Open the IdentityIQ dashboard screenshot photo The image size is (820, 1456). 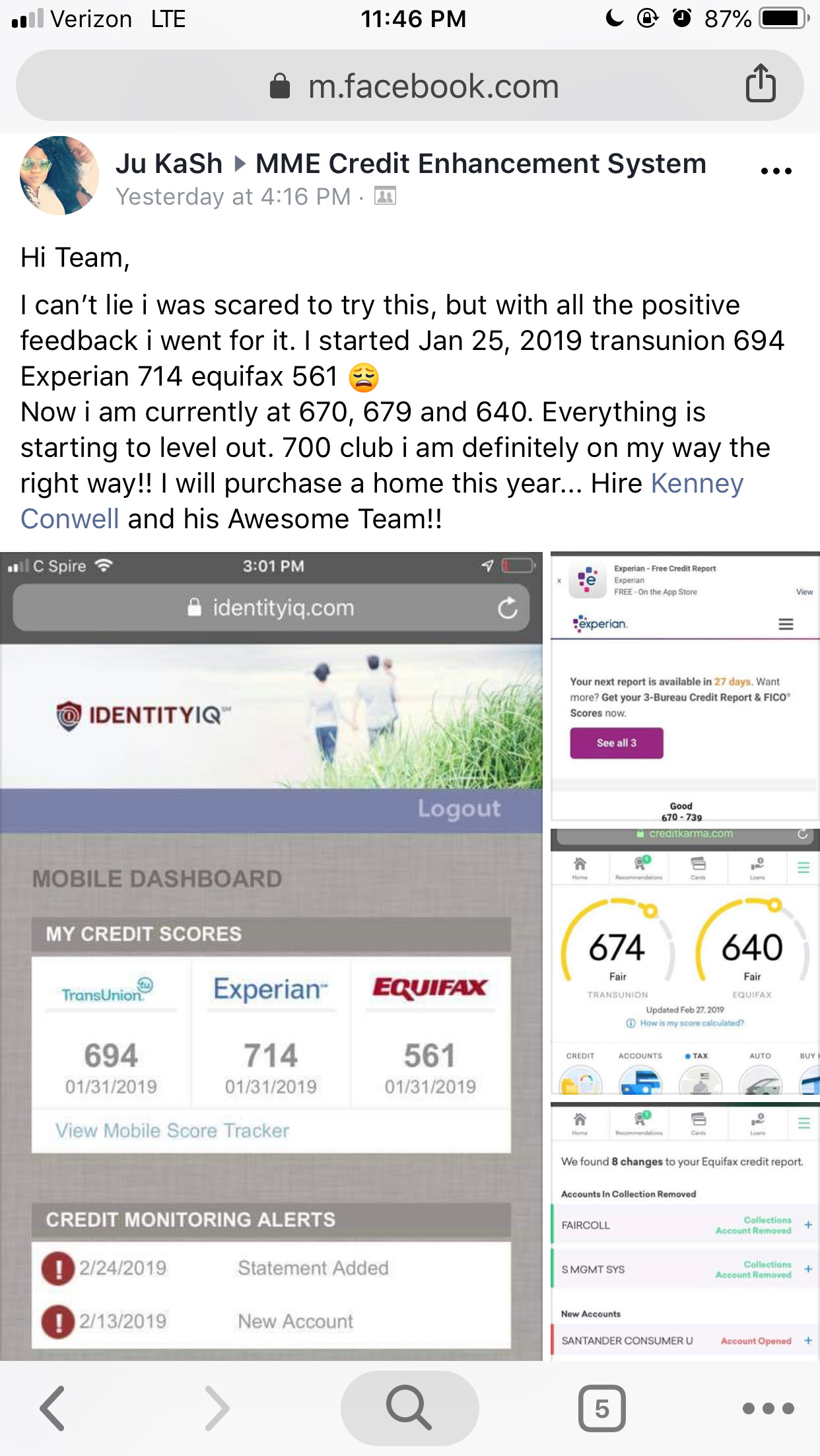coord(271,955)
